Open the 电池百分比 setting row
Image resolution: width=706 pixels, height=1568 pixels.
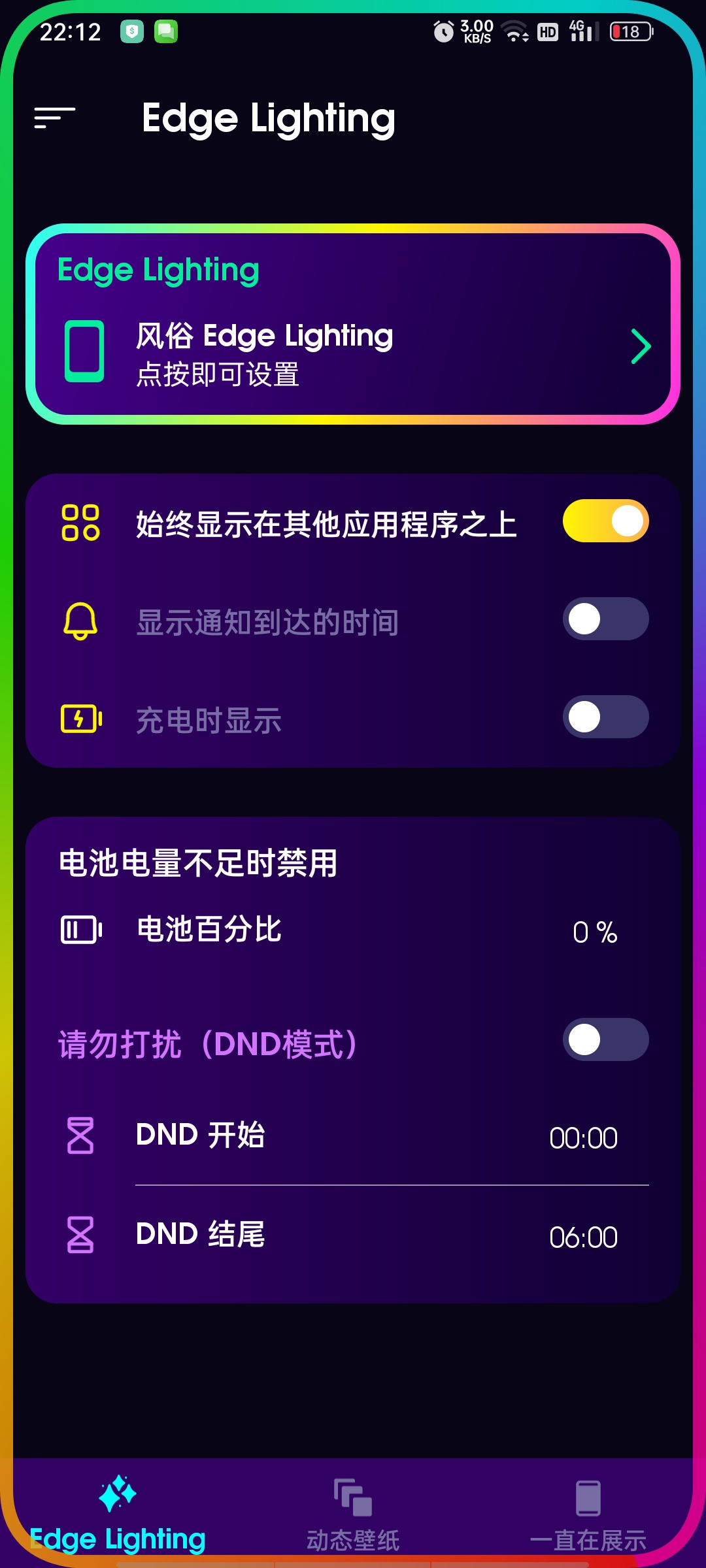(x=353, y=930)
